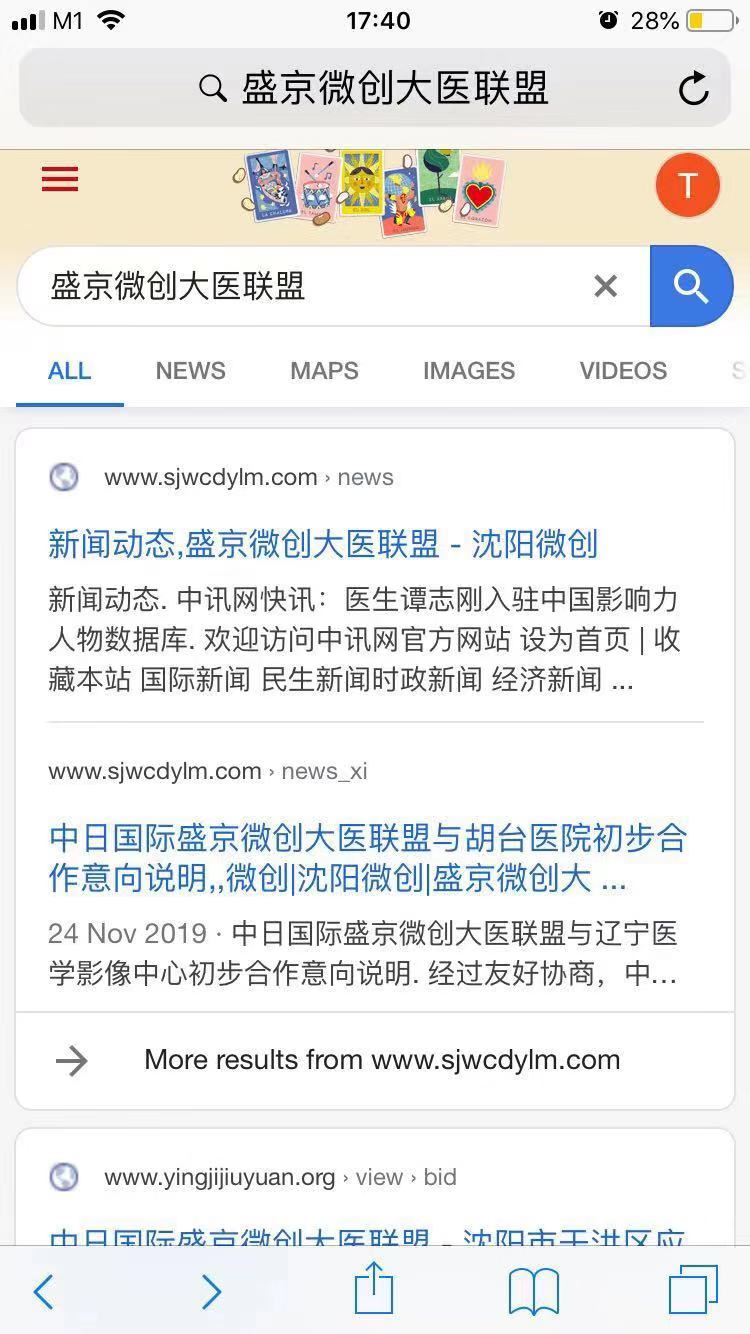Switch to the MAPS tab
The image size is (750, 1334).
[x=324, y=371]
